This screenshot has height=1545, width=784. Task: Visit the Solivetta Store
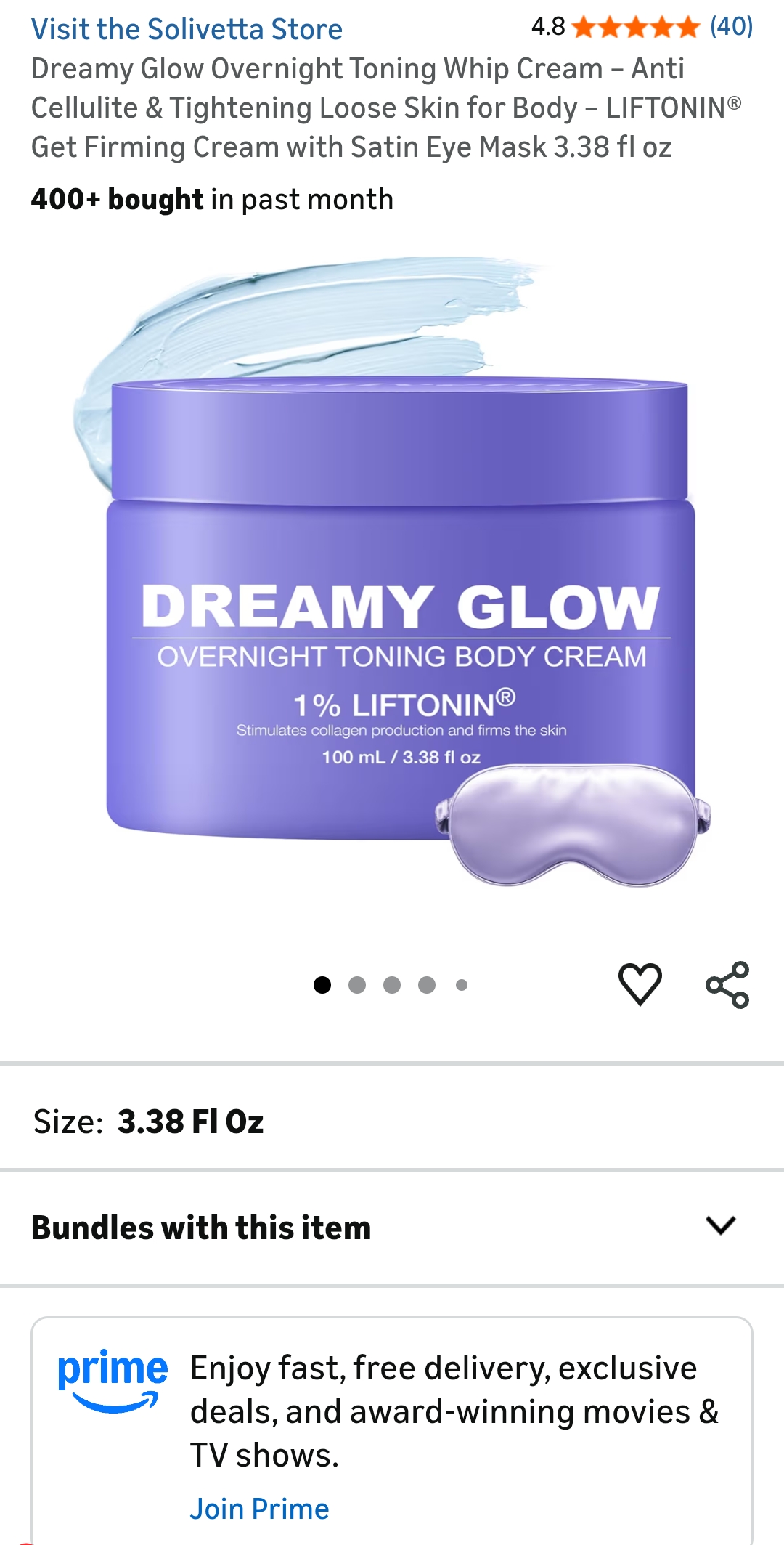click(x=186, y=29)
